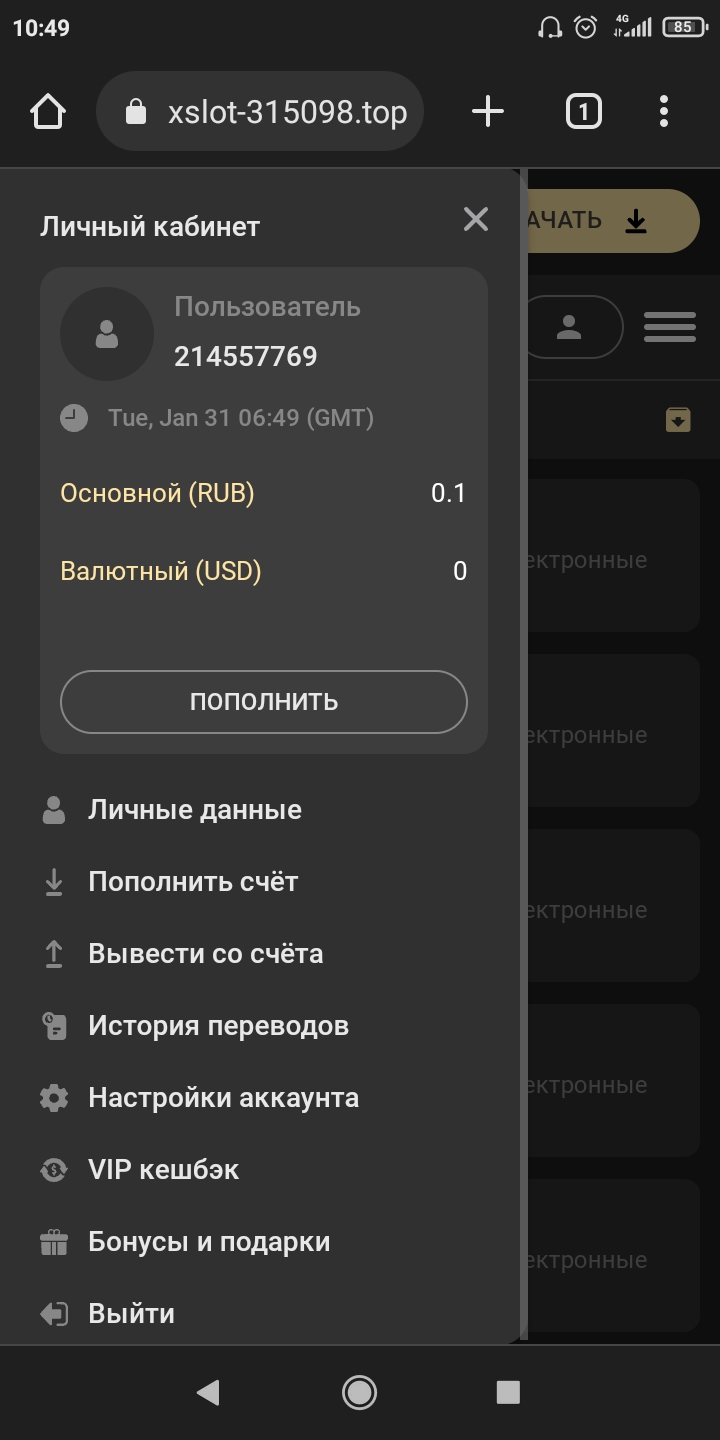Click the upload icon beside Вывести со счёта

(52, 953)
